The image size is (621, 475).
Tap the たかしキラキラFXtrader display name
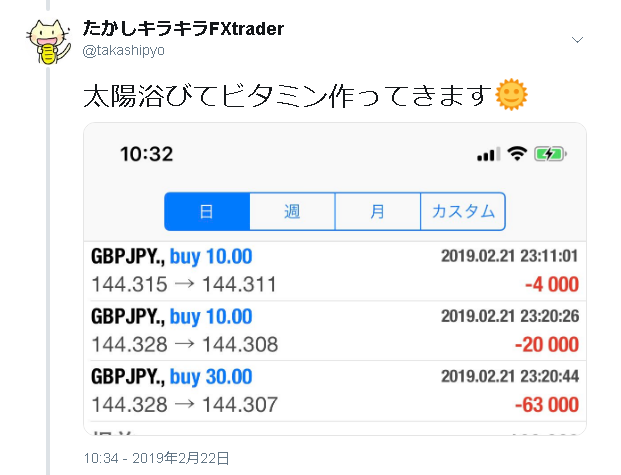[183, 28]
